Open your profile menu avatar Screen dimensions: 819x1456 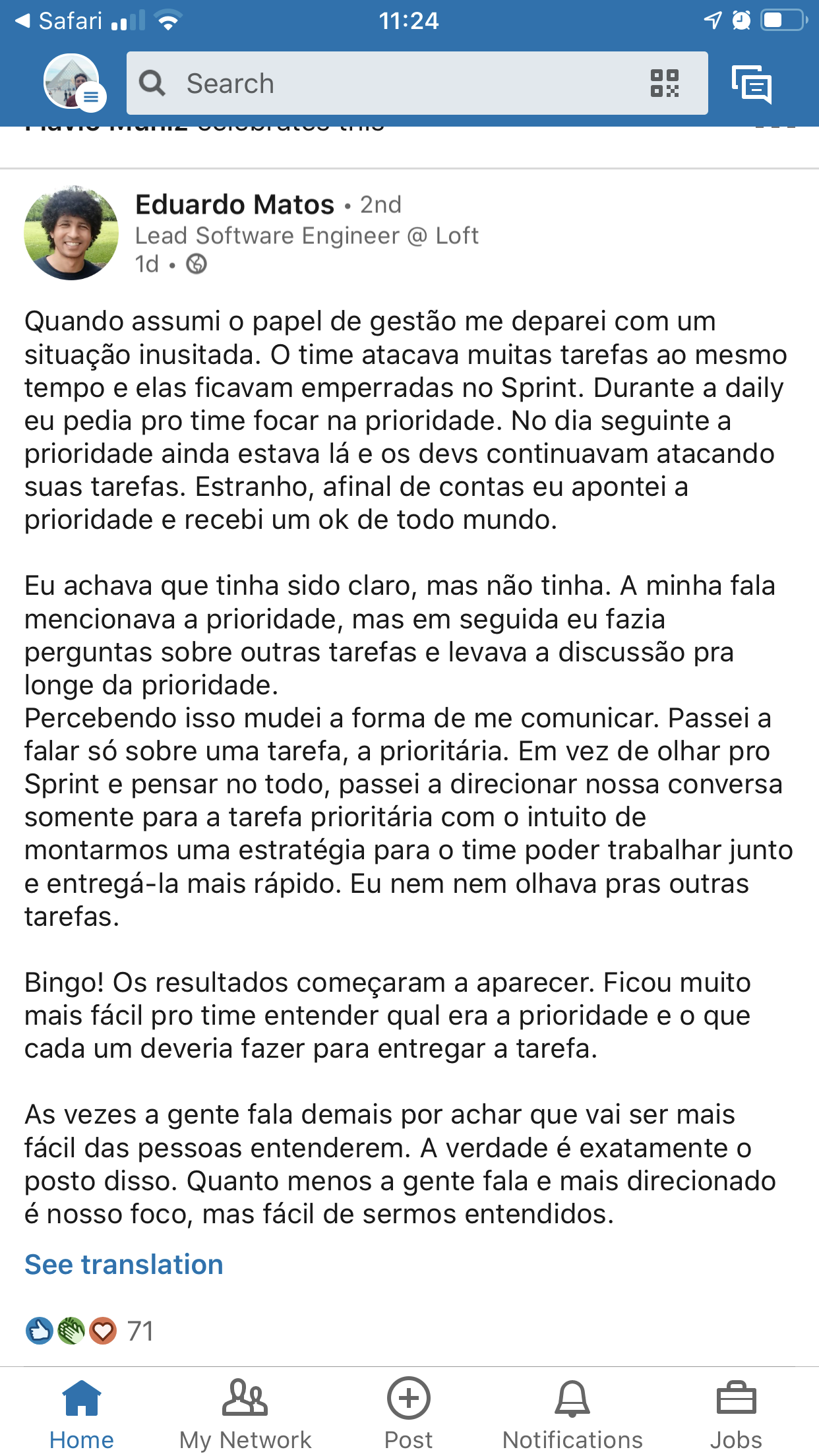point(73,82)
